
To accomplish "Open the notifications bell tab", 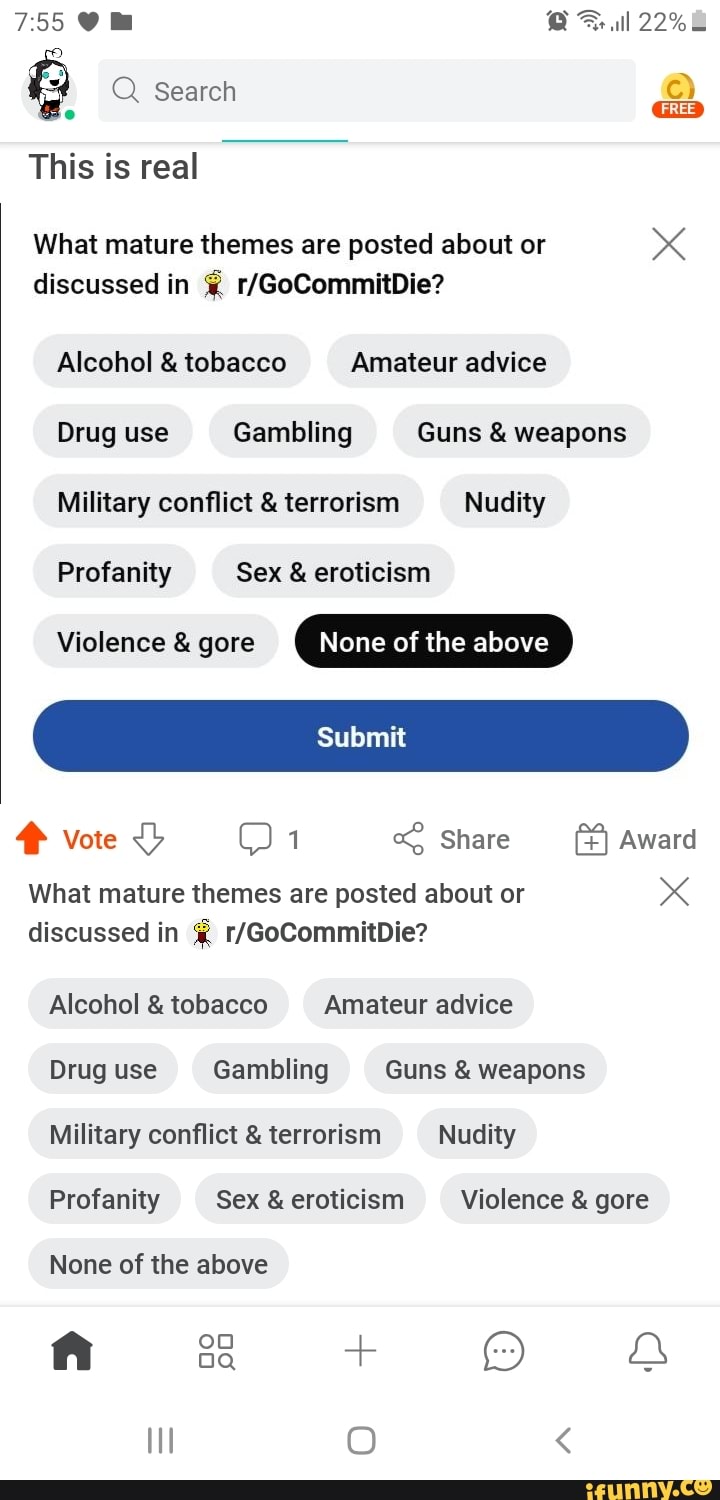I will [647, 1352].
